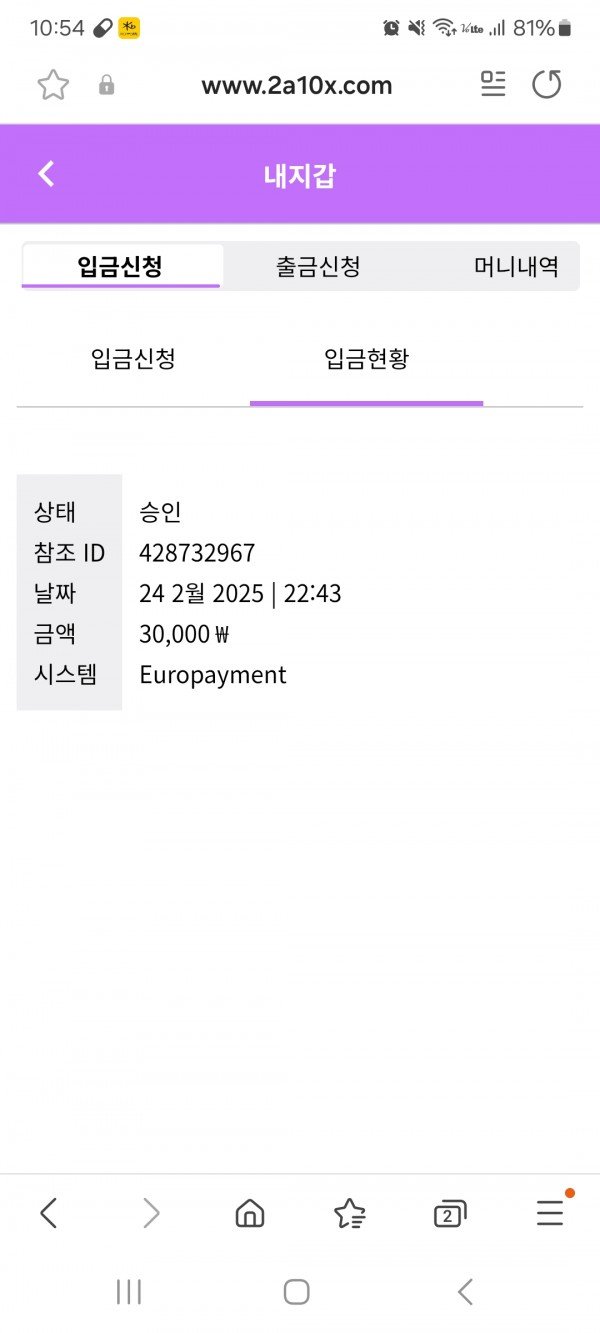Tap the system home button
The width and height of the screenshot is (600, 1333).
click(x=296, y=1292)
